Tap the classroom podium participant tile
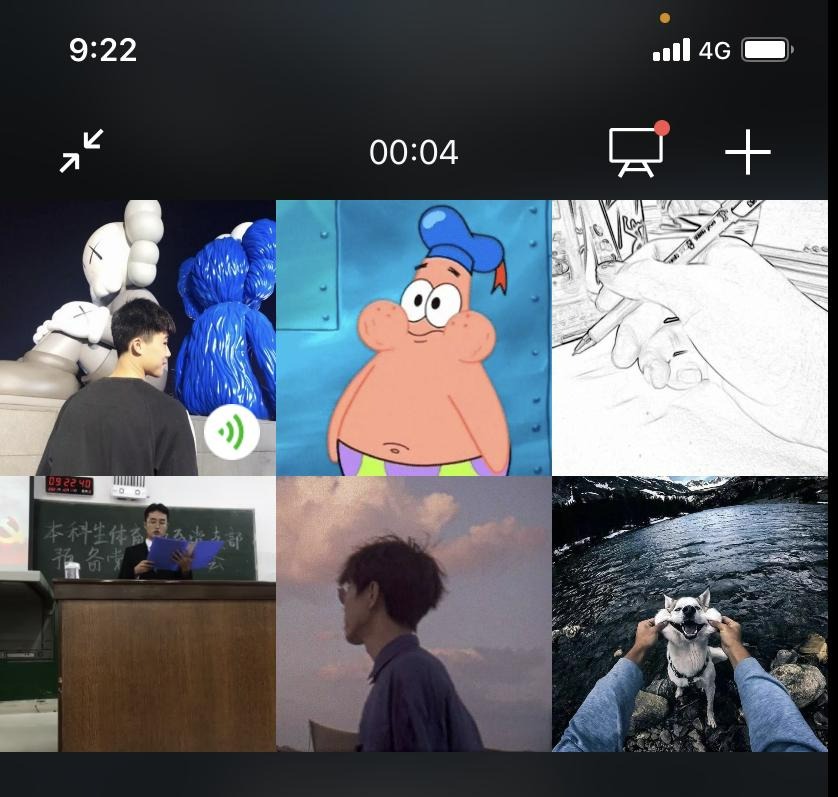 [137, 613]
